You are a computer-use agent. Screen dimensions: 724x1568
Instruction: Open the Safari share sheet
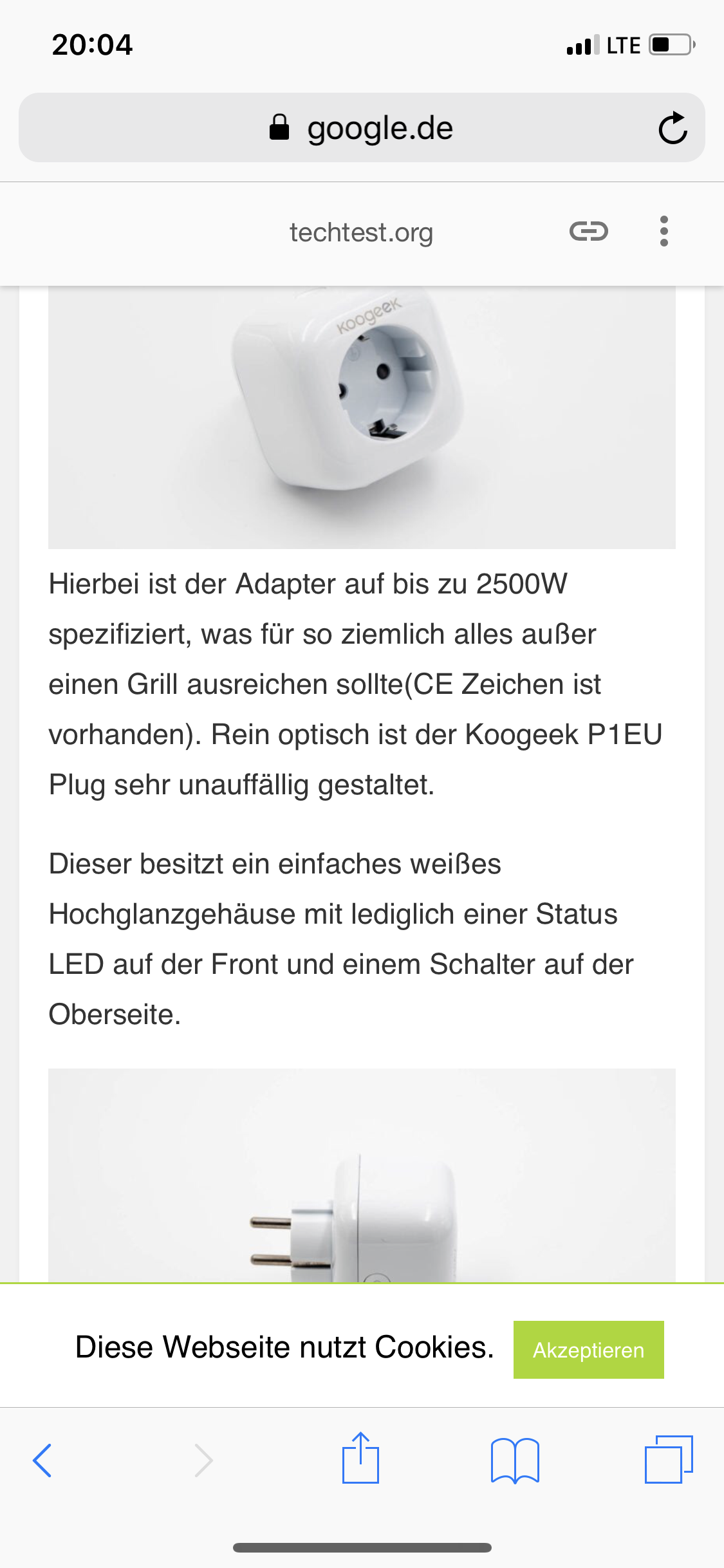(x=360, y=1459)
